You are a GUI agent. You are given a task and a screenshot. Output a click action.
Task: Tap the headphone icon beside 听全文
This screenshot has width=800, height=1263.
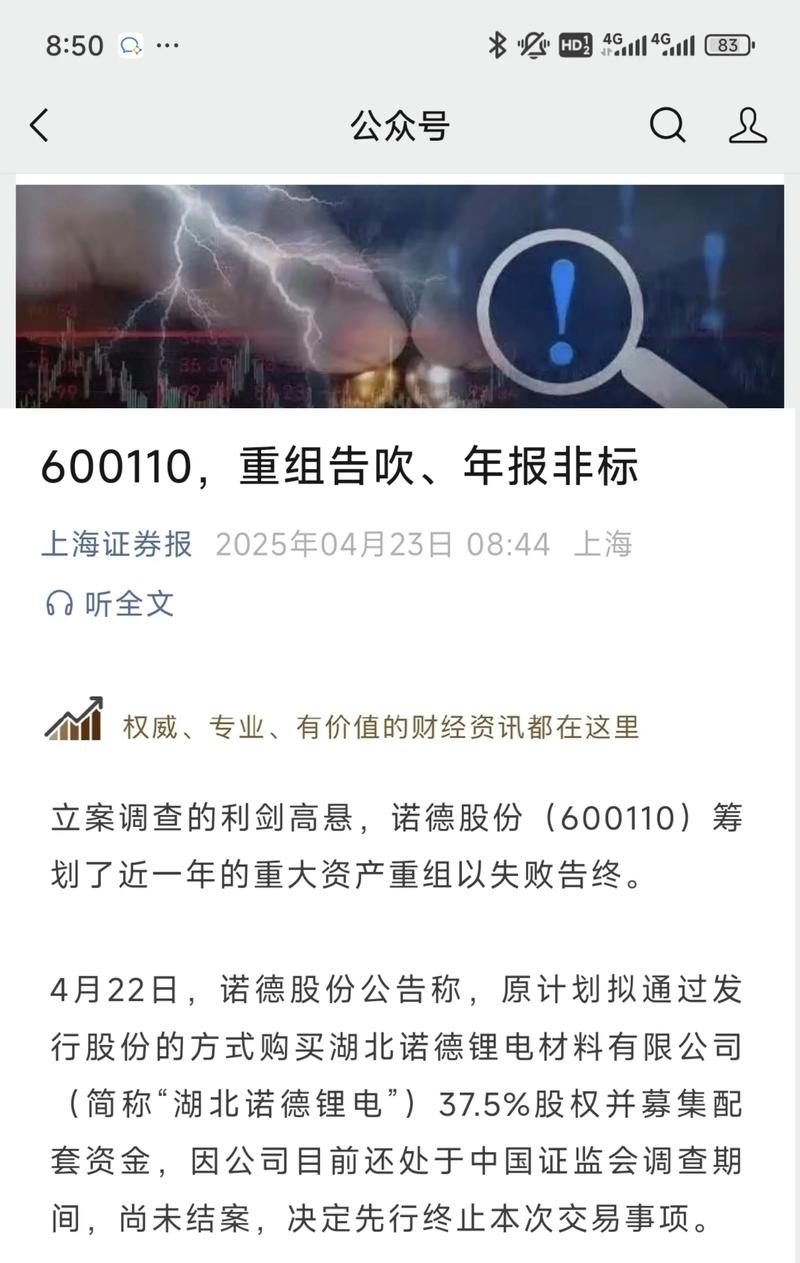tap(62, 604)
